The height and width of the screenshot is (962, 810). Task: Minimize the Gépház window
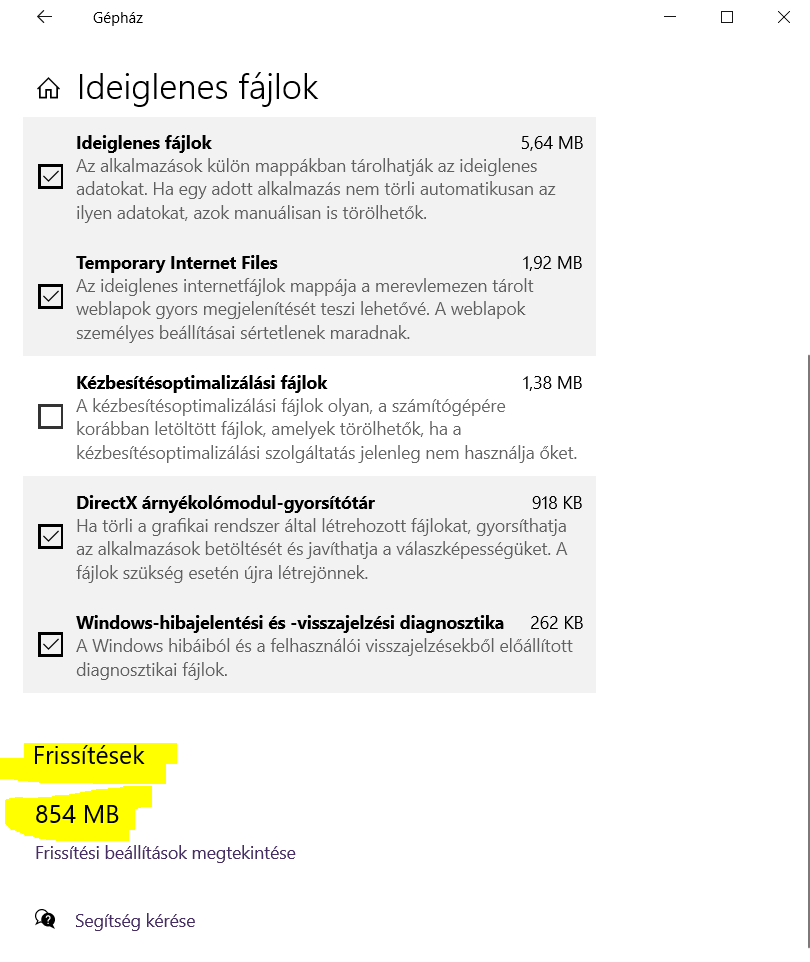pyautogui.click(x=671, y=17)
